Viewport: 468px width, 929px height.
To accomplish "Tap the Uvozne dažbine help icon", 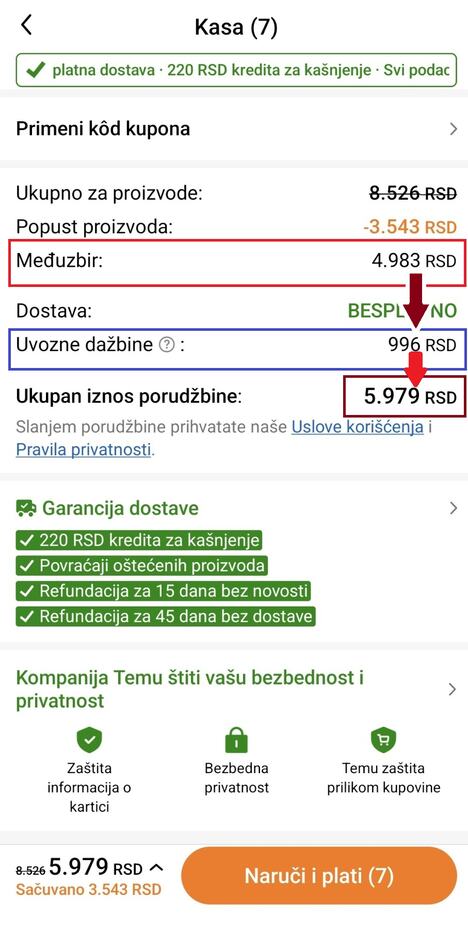I will (x=168, y=345).
